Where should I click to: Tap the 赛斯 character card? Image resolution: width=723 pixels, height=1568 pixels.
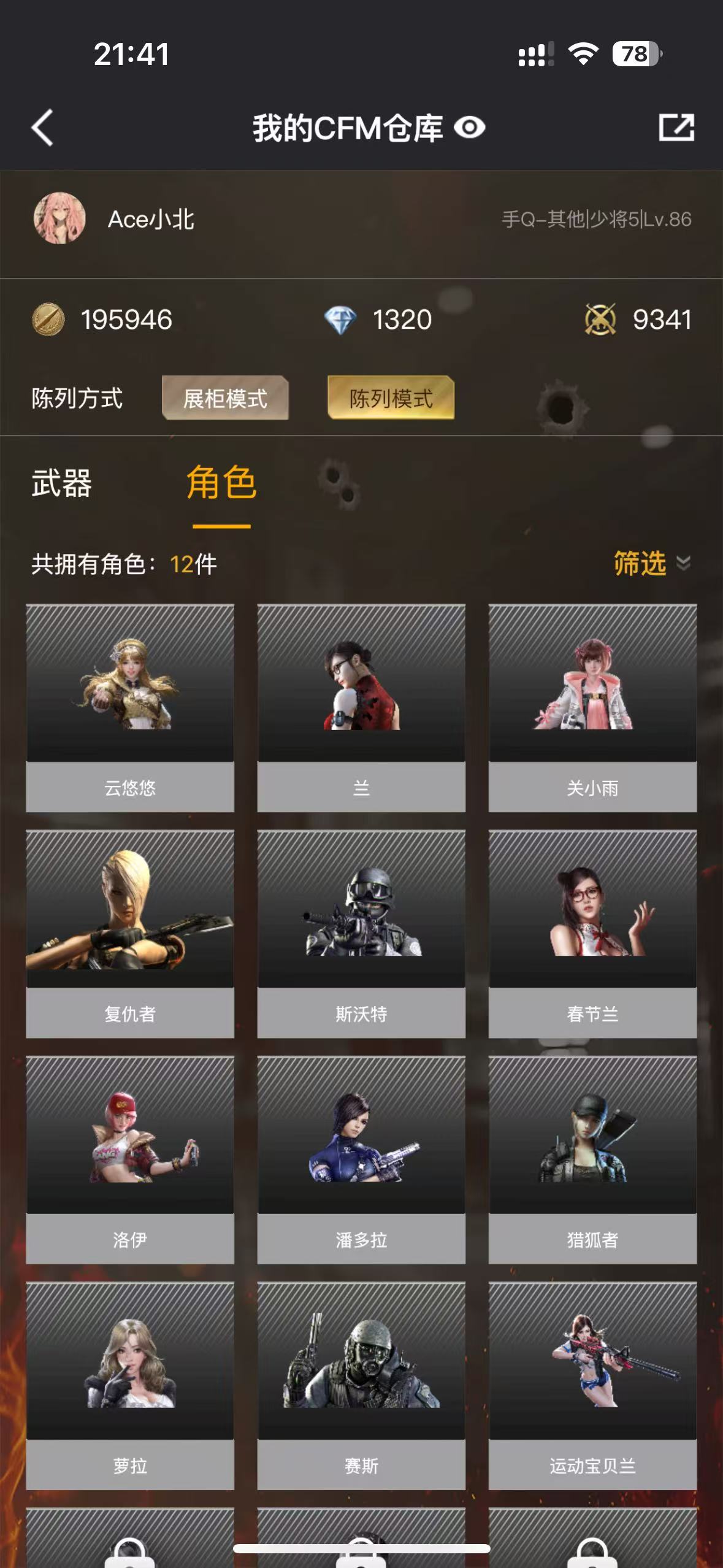[361, 1385]
